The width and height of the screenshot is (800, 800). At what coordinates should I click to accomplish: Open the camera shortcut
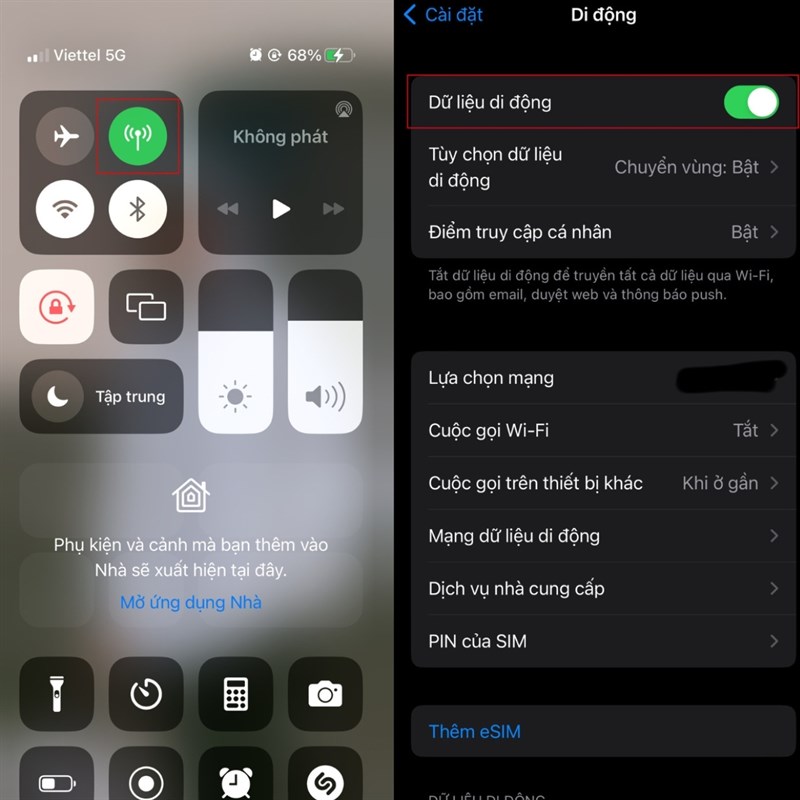click(325, 694)
